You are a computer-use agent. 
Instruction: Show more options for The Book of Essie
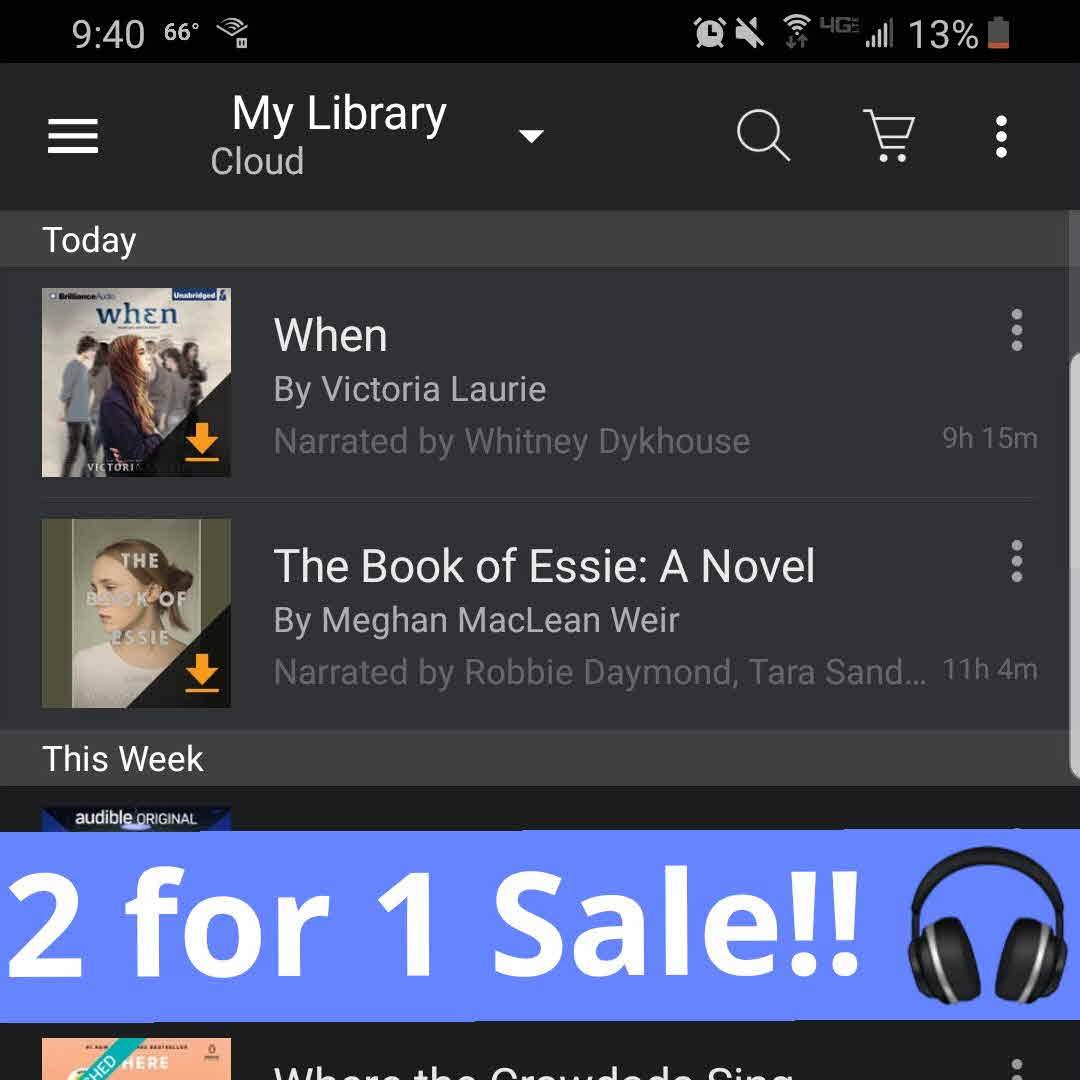[1017, 561]
